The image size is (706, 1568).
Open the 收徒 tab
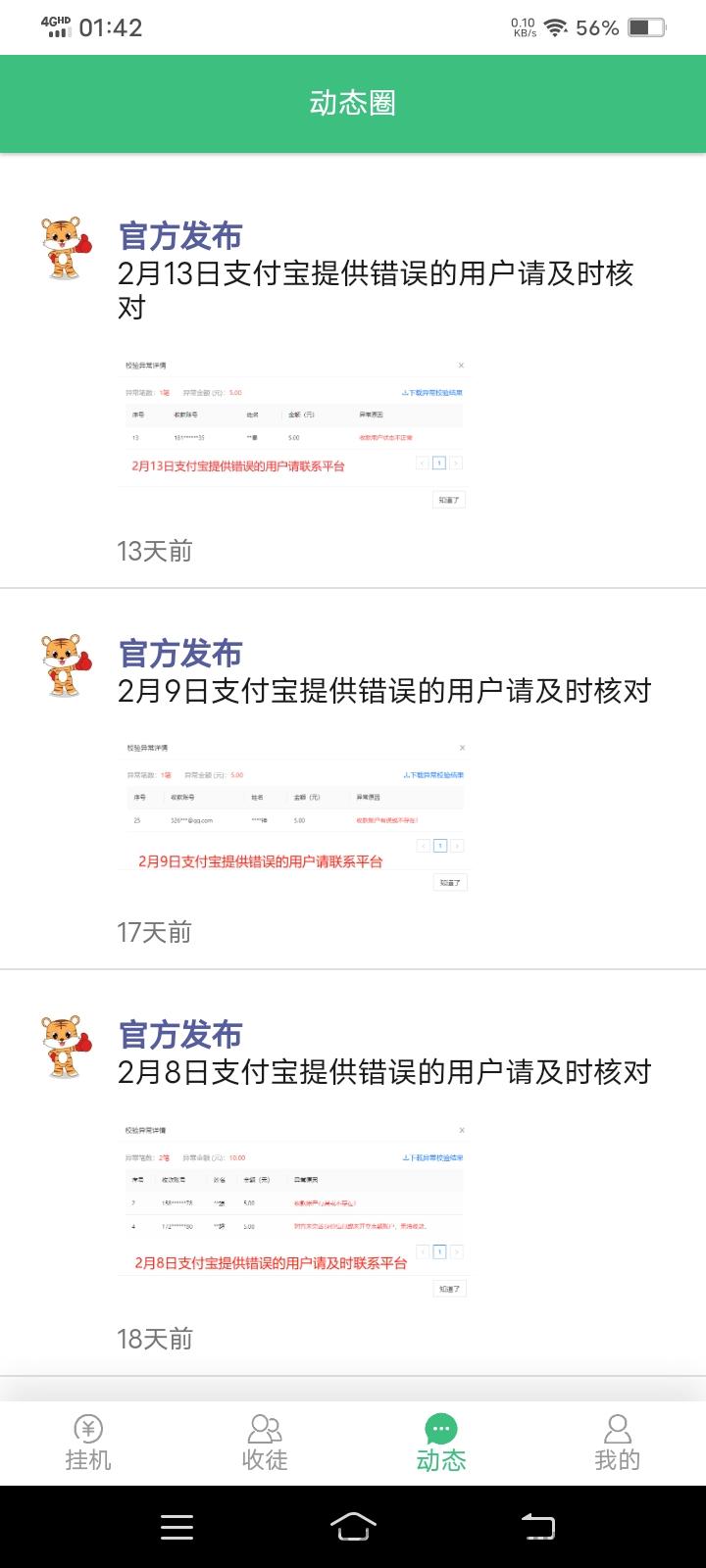tap(265, 1443)
